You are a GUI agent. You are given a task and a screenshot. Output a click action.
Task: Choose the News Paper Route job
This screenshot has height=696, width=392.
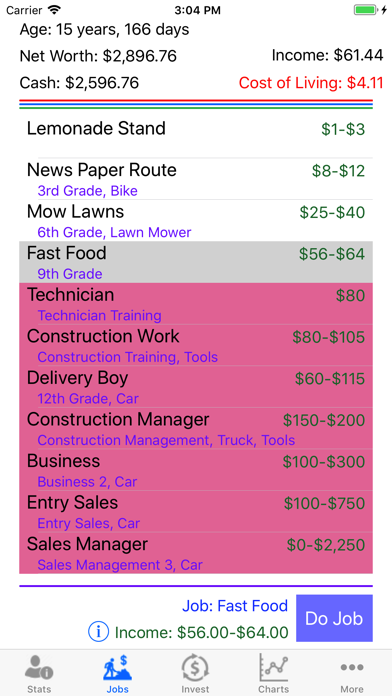pos(196,179)
